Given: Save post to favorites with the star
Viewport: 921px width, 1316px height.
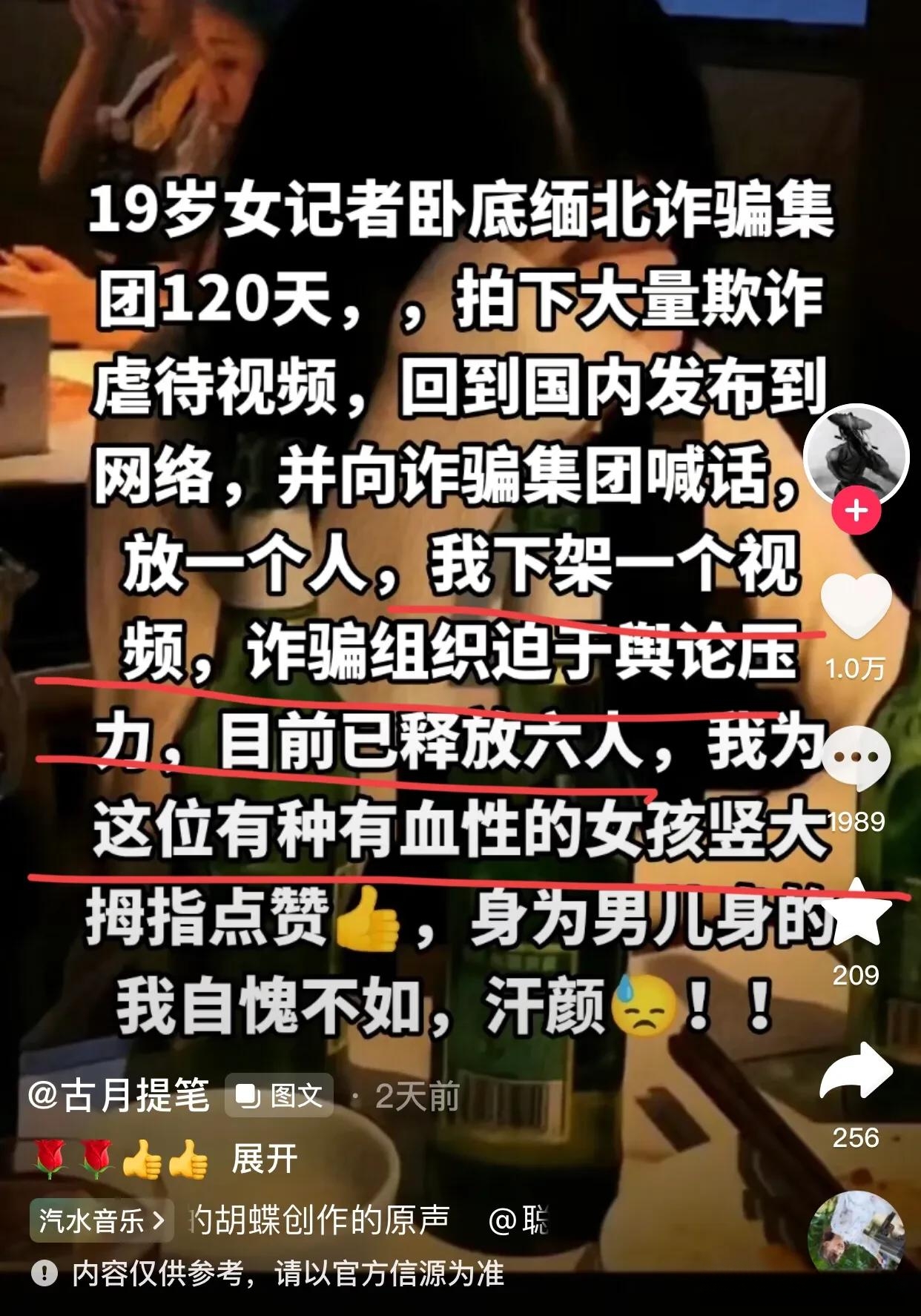Looking at the screenshot, I should [858, 914].
